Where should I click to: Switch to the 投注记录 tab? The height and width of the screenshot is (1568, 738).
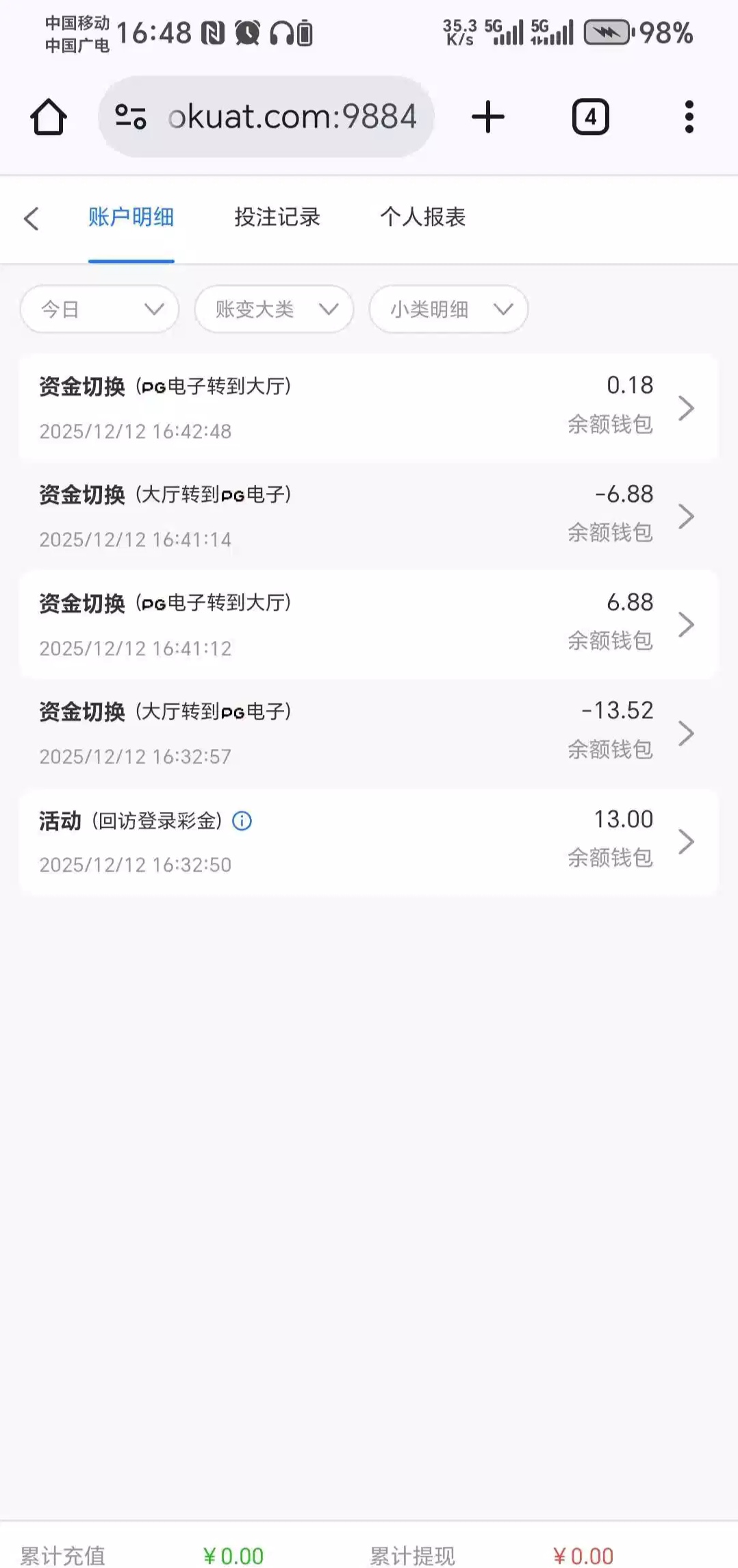(277, 217)
